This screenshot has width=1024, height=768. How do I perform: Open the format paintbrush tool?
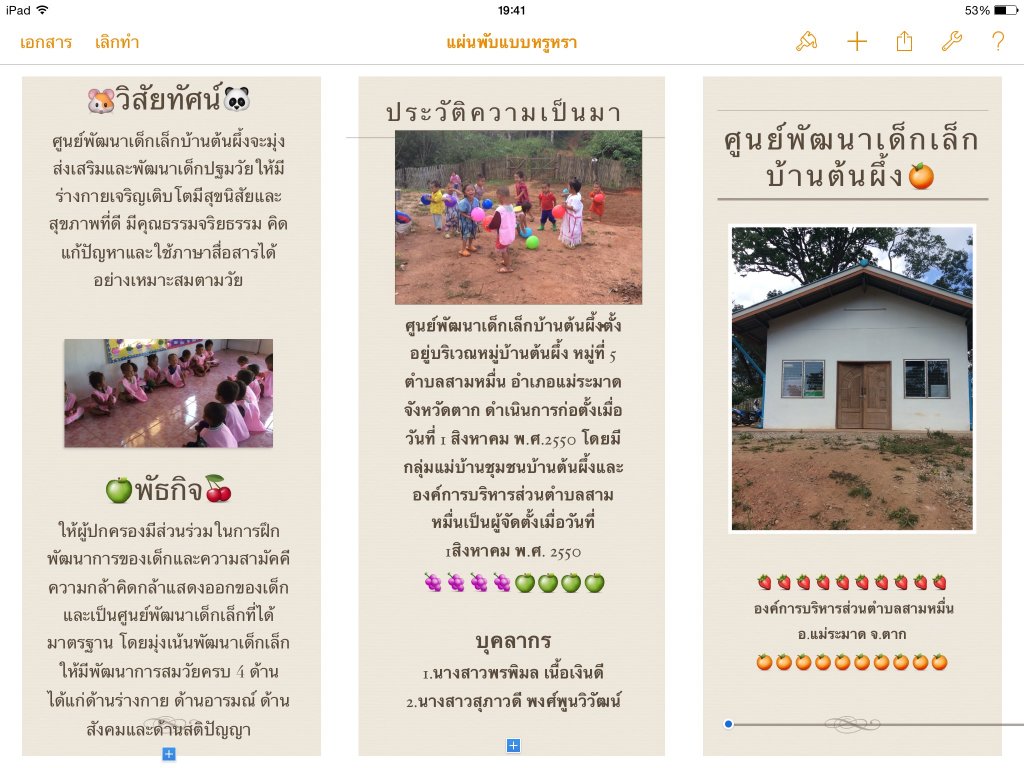point(806,42)
